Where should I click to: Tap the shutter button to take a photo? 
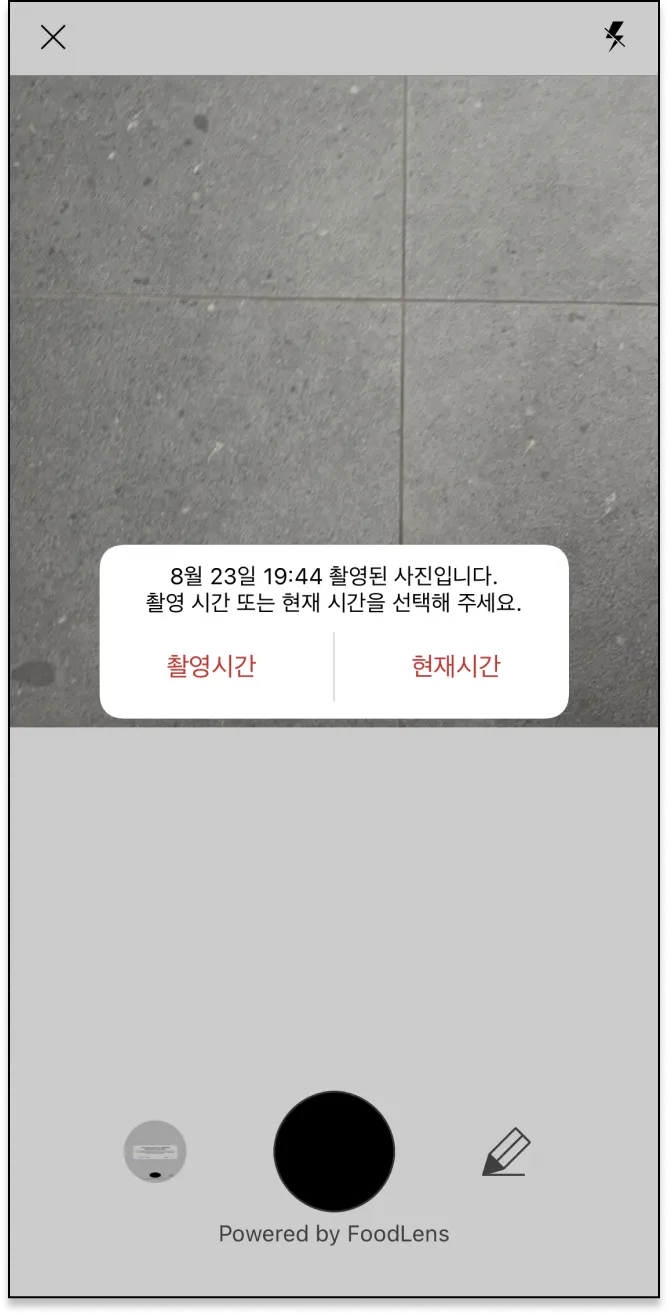334,1151
